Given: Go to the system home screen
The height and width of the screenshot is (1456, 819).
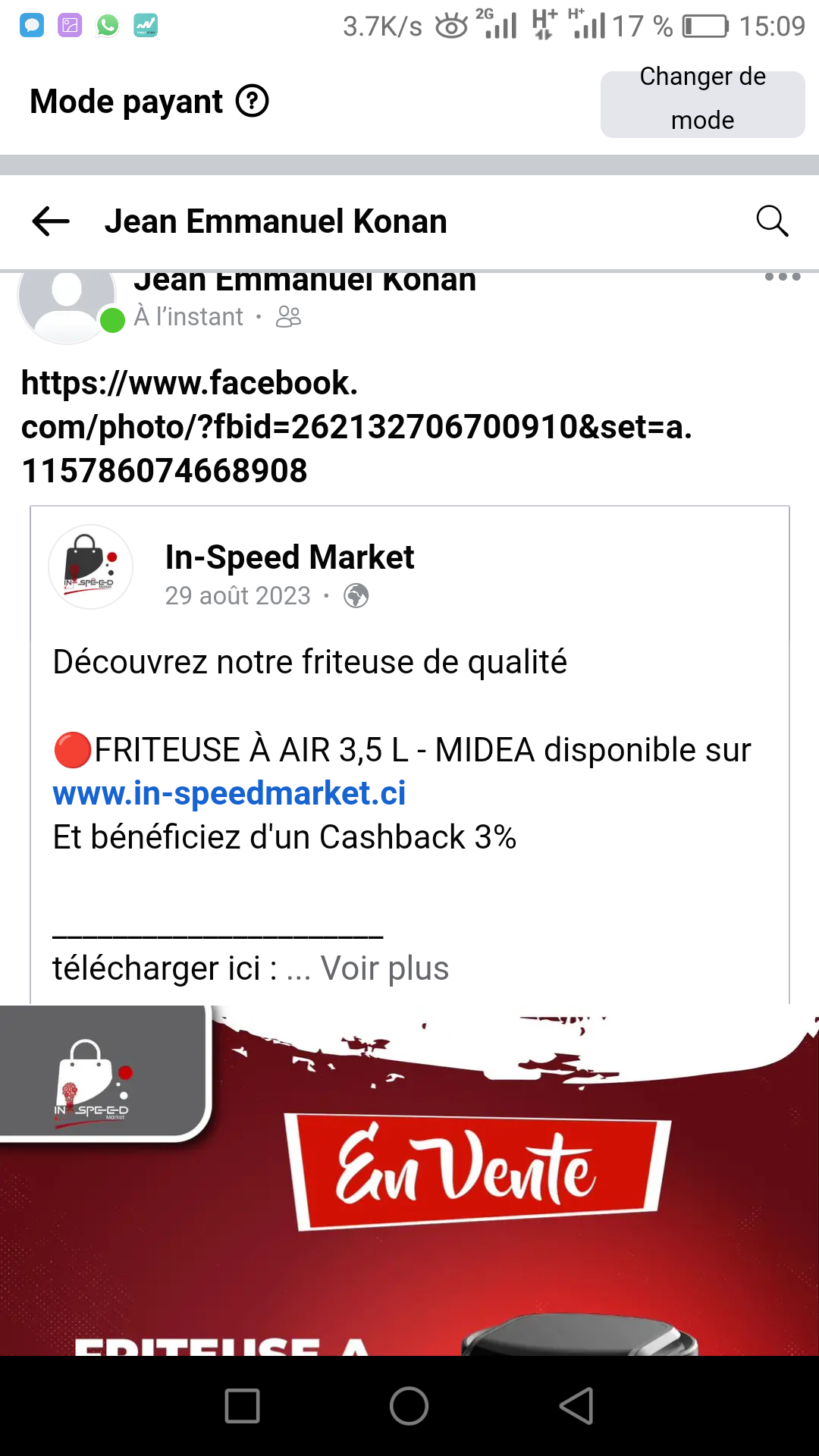Looking at the screenshot, I should point(409,1406).
